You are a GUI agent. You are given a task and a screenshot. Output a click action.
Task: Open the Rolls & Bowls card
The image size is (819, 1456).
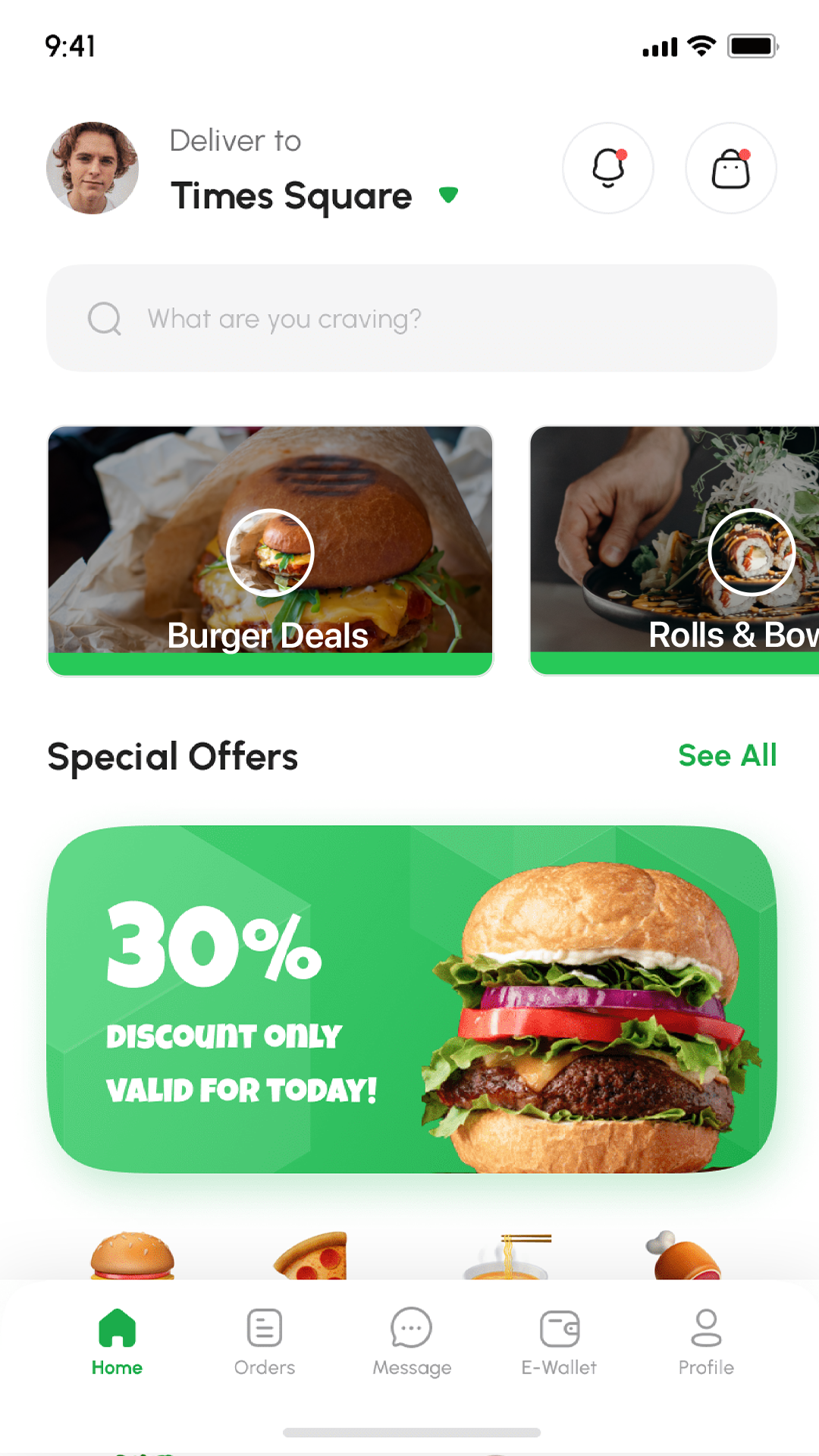tap(675, 551)
